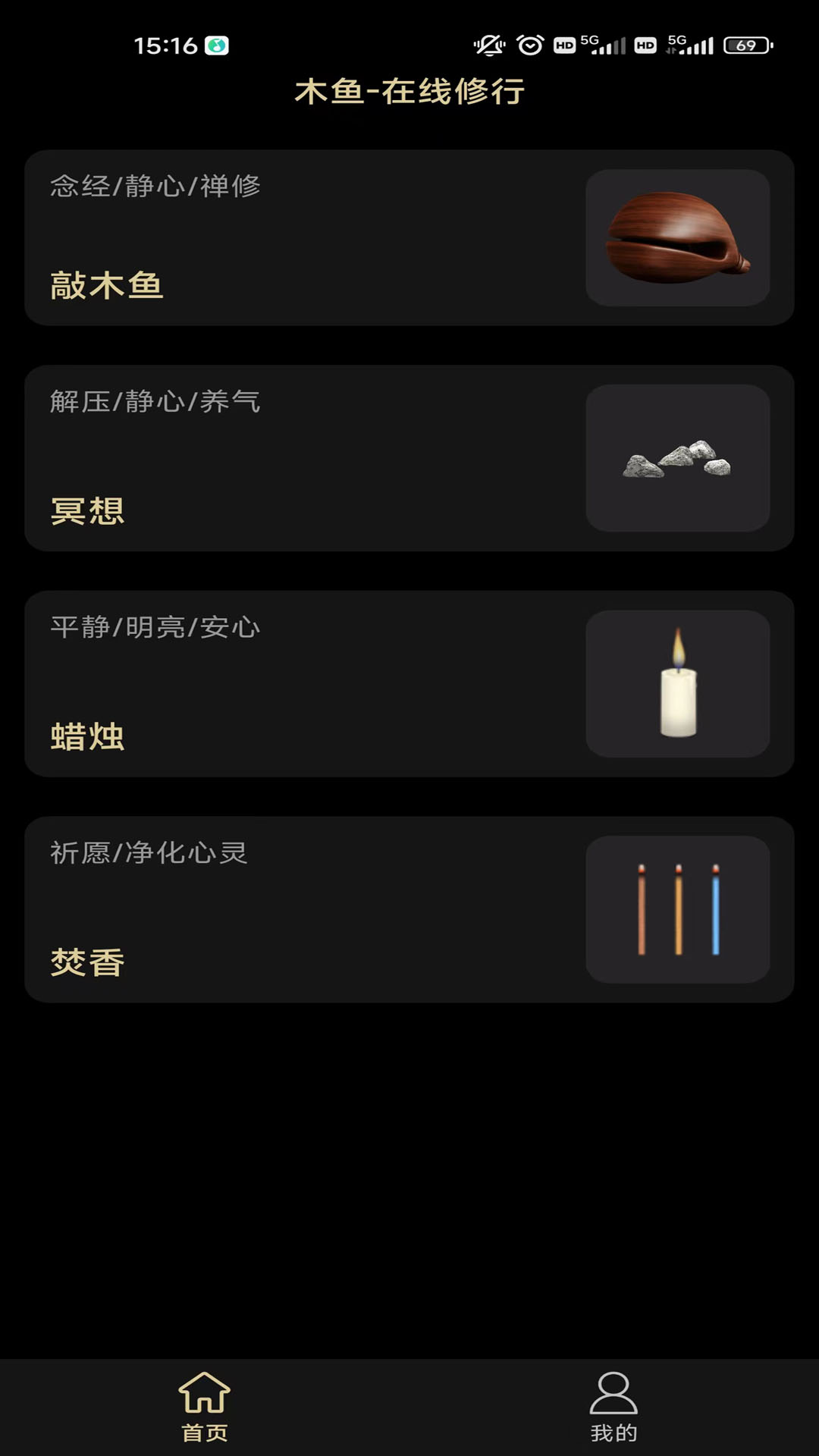Go to the 我的 profile tab
The width and height of the screenshot is (819, 1456).
pyautogui.click(x=613, y=1407)
